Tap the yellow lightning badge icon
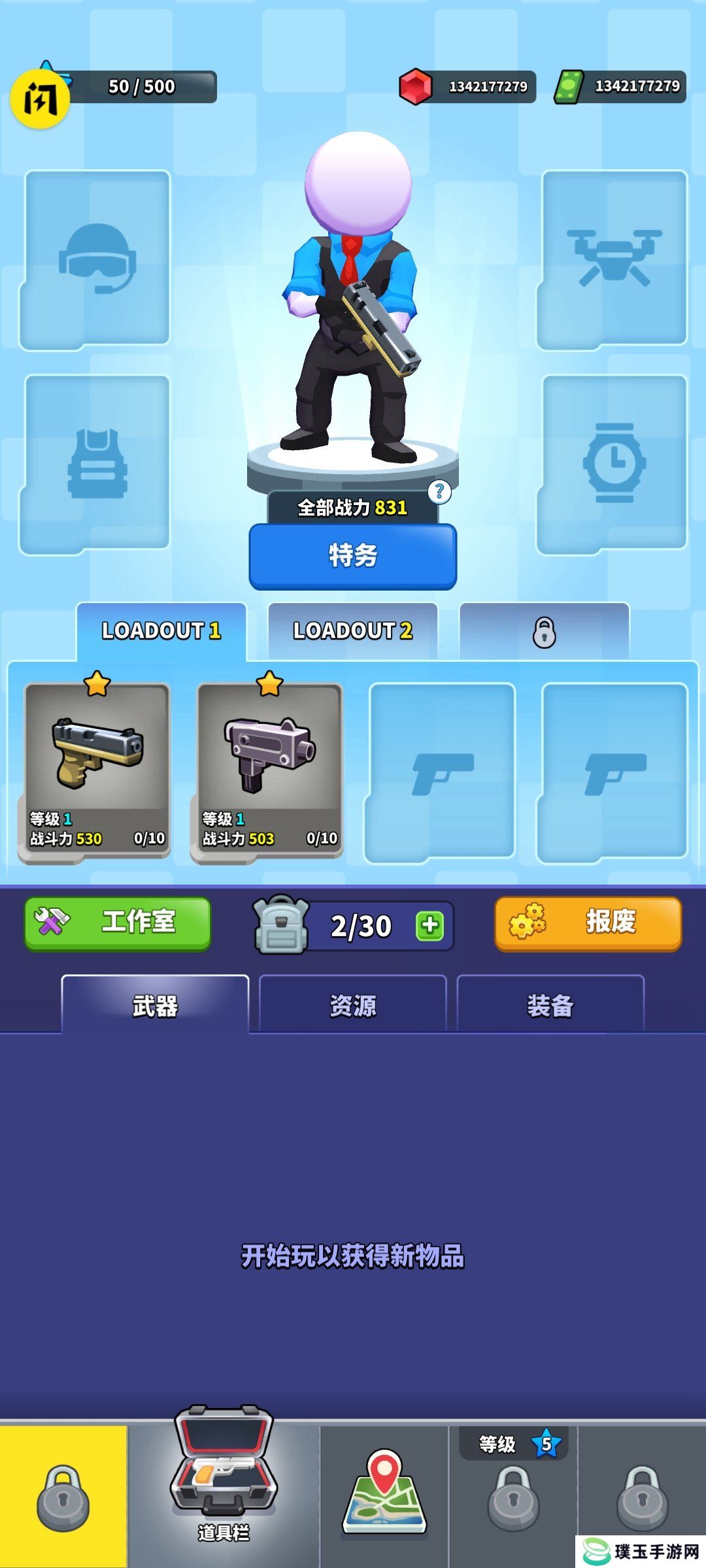The height and width of the screenshot is (1568, 706). (x=40, y=99)
